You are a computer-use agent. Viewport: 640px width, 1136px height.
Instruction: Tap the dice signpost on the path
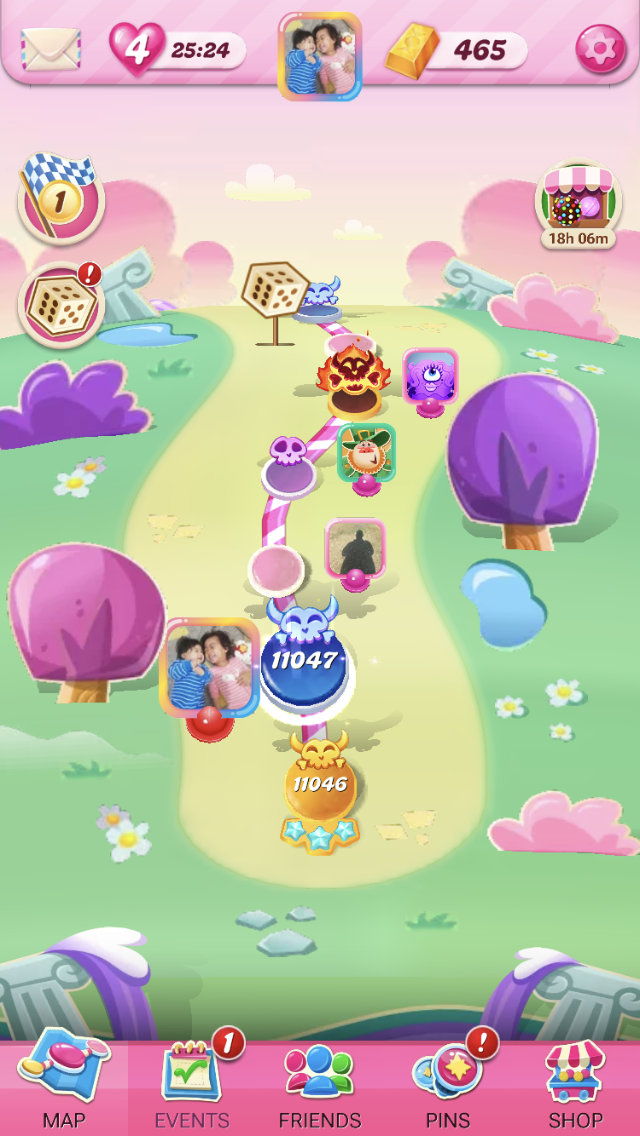[x=275, y=301]
